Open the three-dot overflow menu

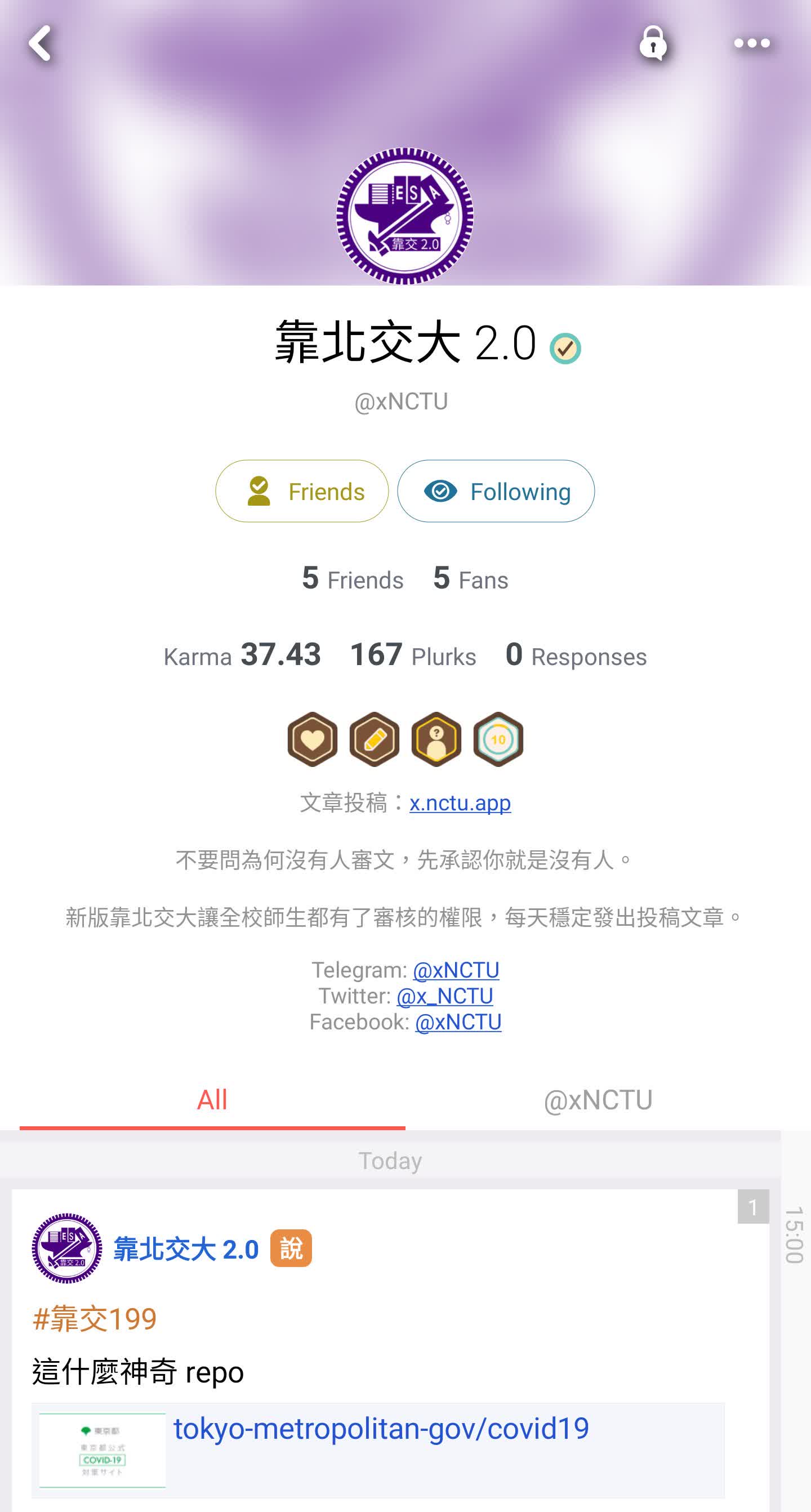(751, 43)
